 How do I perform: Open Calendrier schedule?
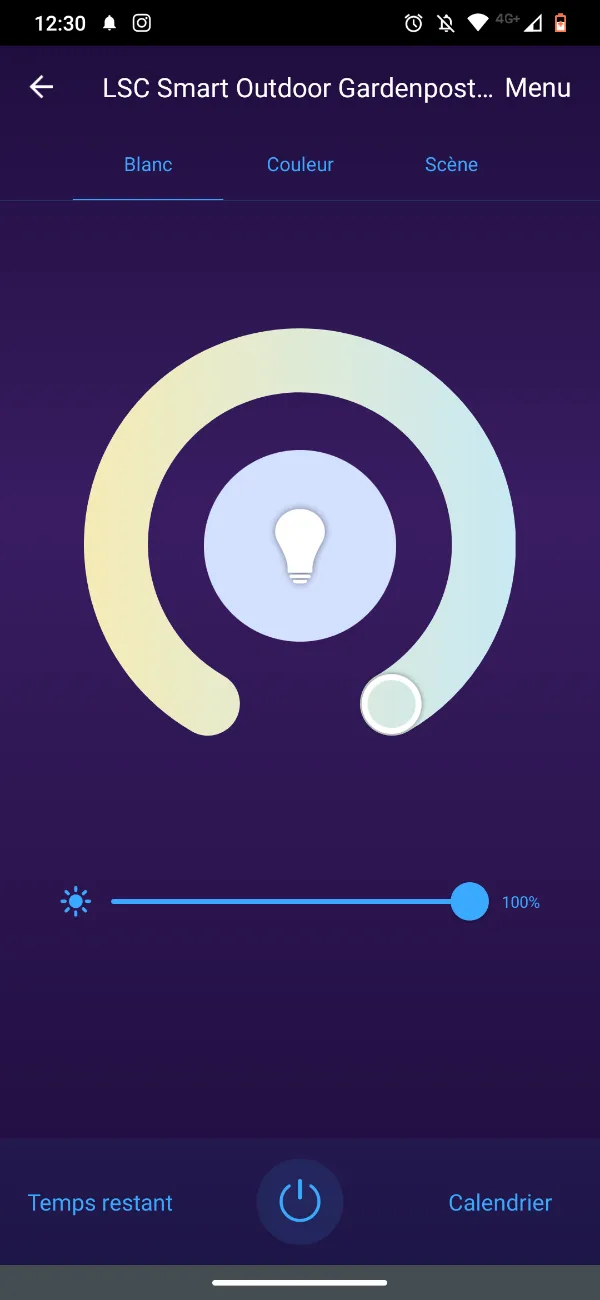pyautogui.click(x=500, y=1202)
